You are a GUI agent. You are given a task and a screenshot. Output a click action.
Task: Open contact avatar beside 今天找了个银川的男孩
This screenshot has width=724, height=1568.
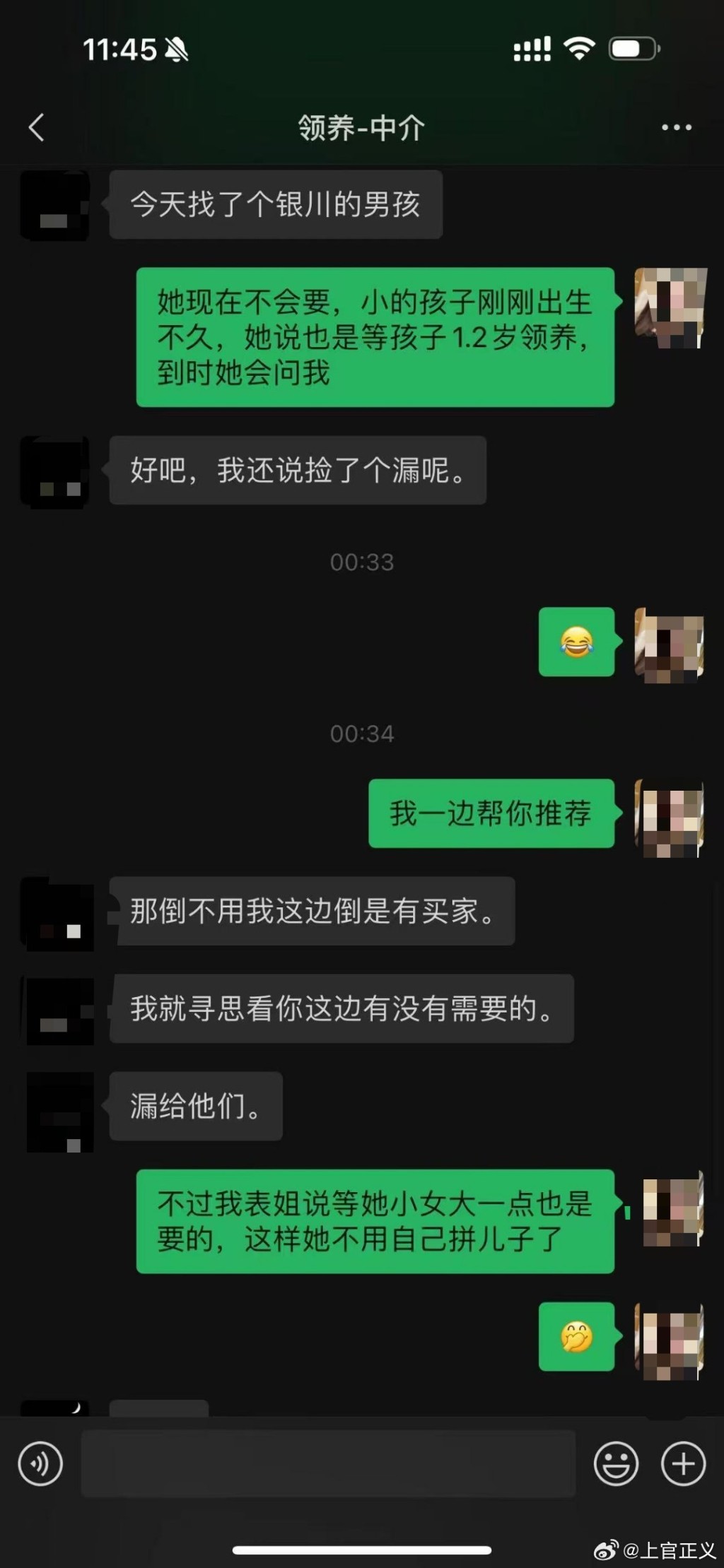tap(55, 206)
